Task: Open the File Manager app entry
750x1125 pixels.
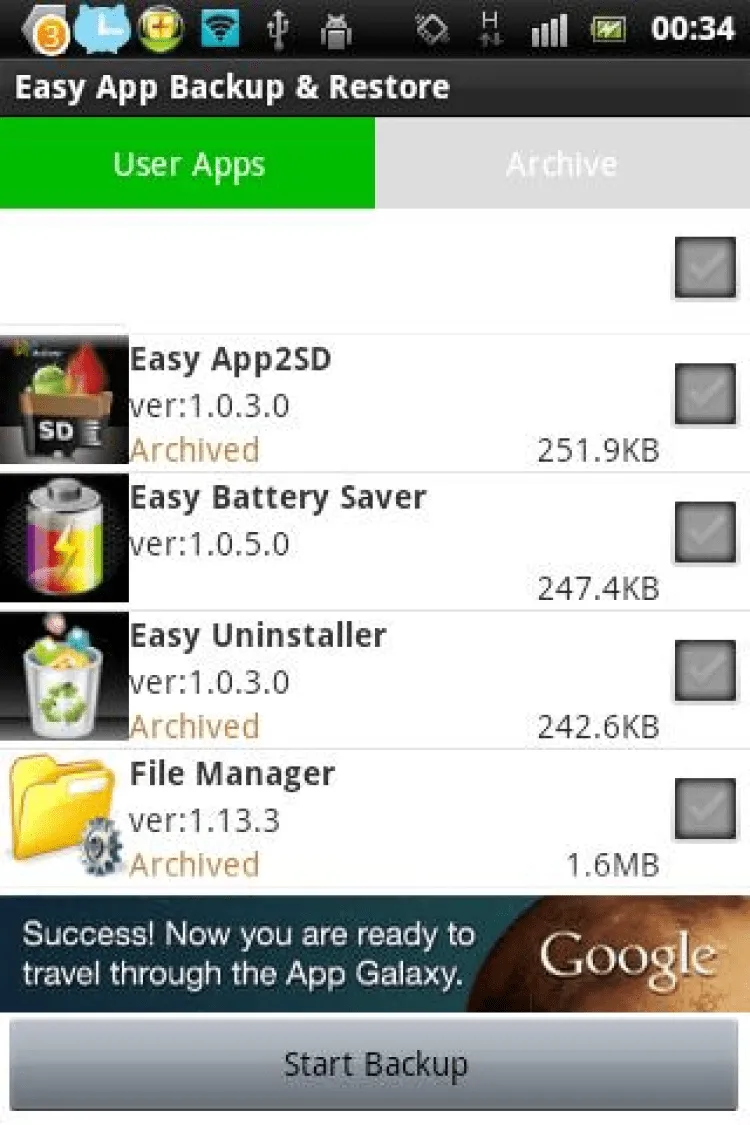Action: click(x=330, y=820)
